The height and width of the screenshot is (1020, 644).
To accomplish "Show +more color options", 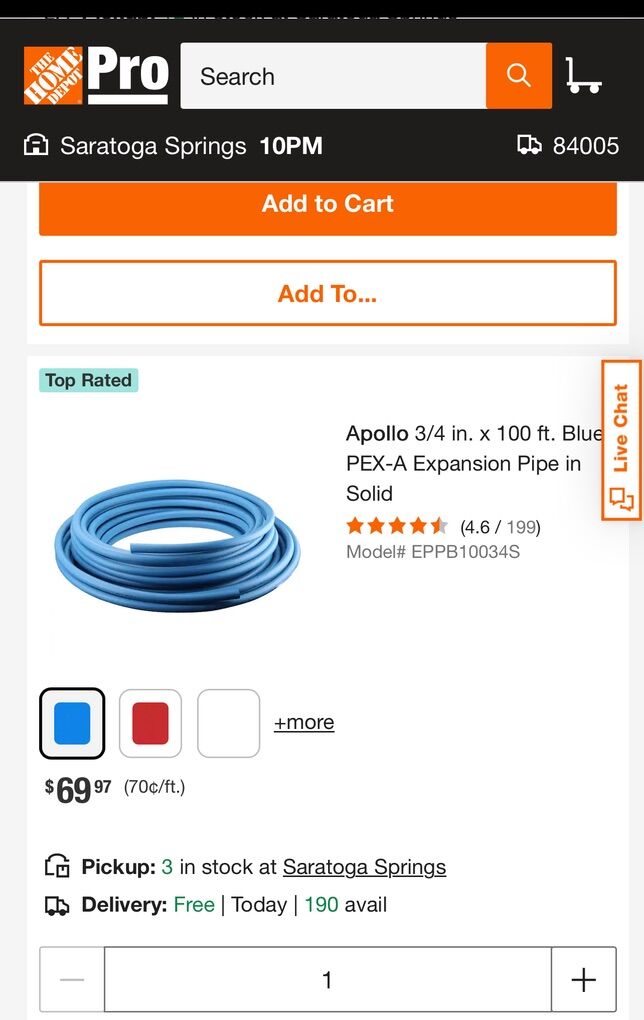I will pyautogui.click(x=304, y=723).
